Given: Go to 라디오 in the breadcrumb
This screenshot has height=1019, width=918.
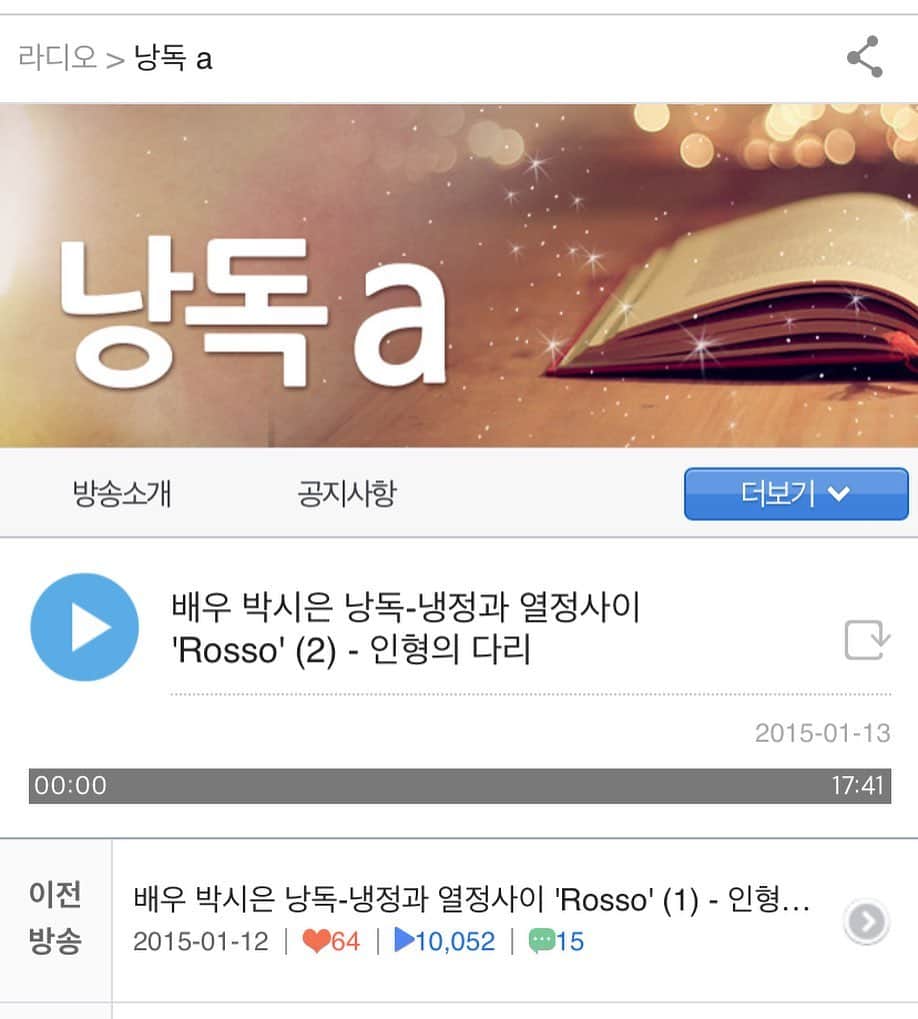Looking at the screenshot, I should pos(58,58).
